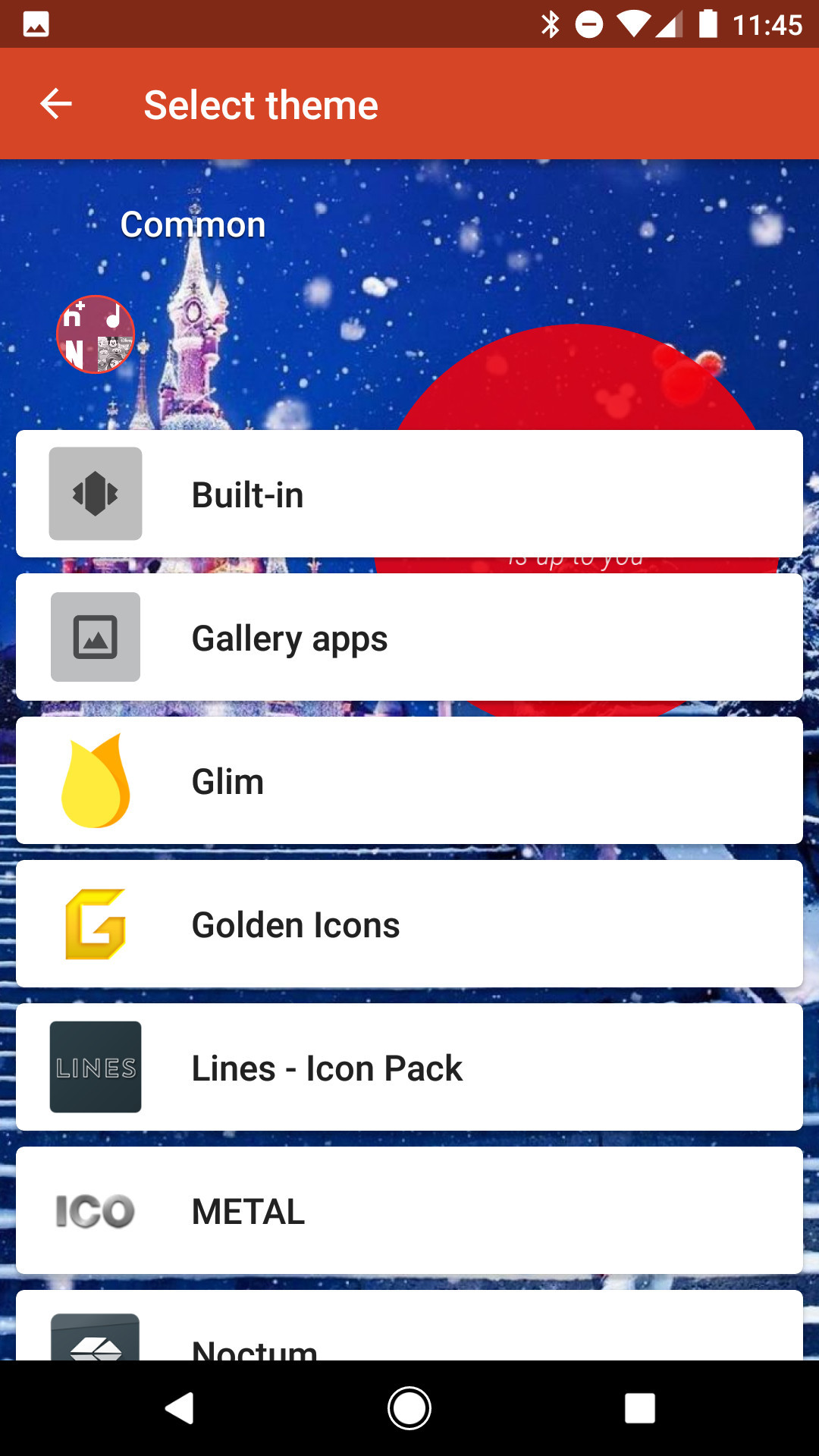
Task: Click the Gallery apps picture icon
Action: 95,637
